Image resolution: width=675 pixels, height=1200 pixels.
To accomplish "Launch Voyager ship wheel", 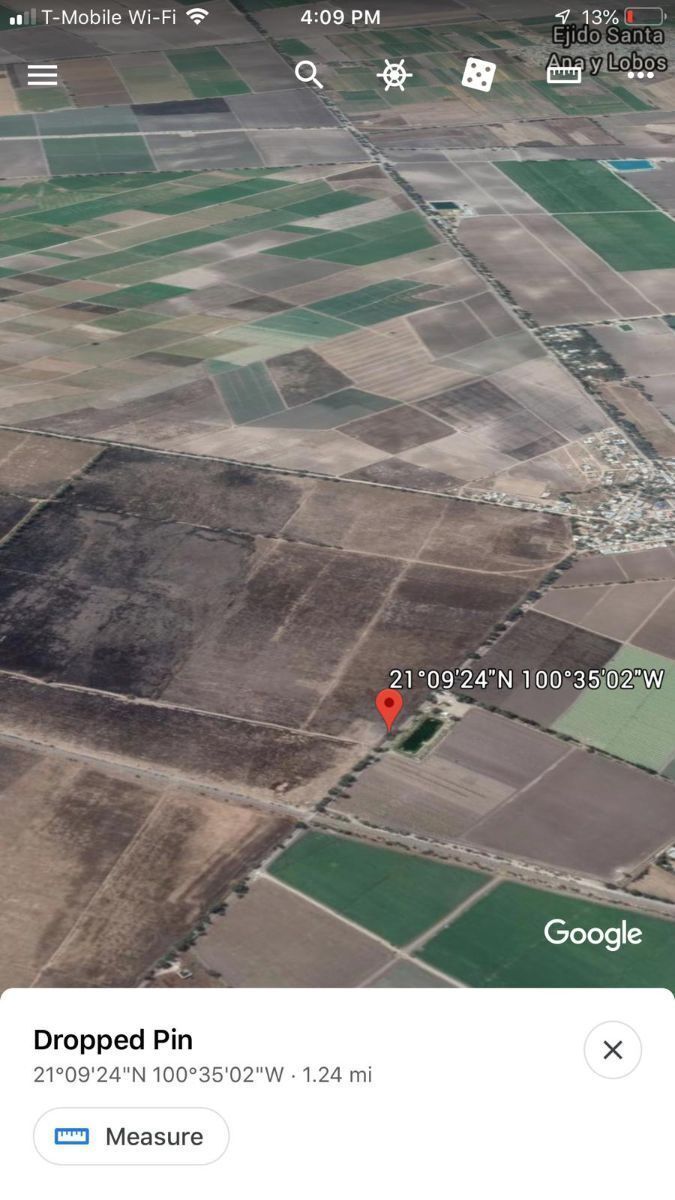I will (394, 75).
